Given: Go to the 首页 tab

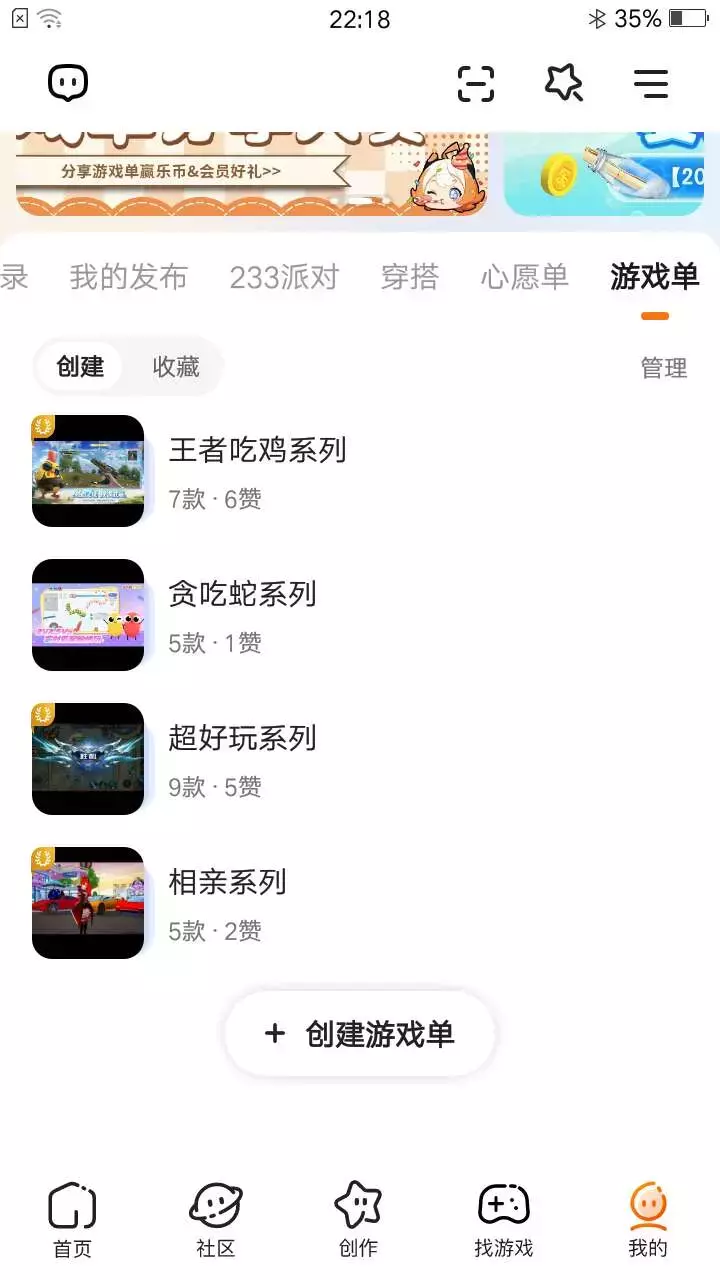Looking at the screenshot, I should 72,1220.
